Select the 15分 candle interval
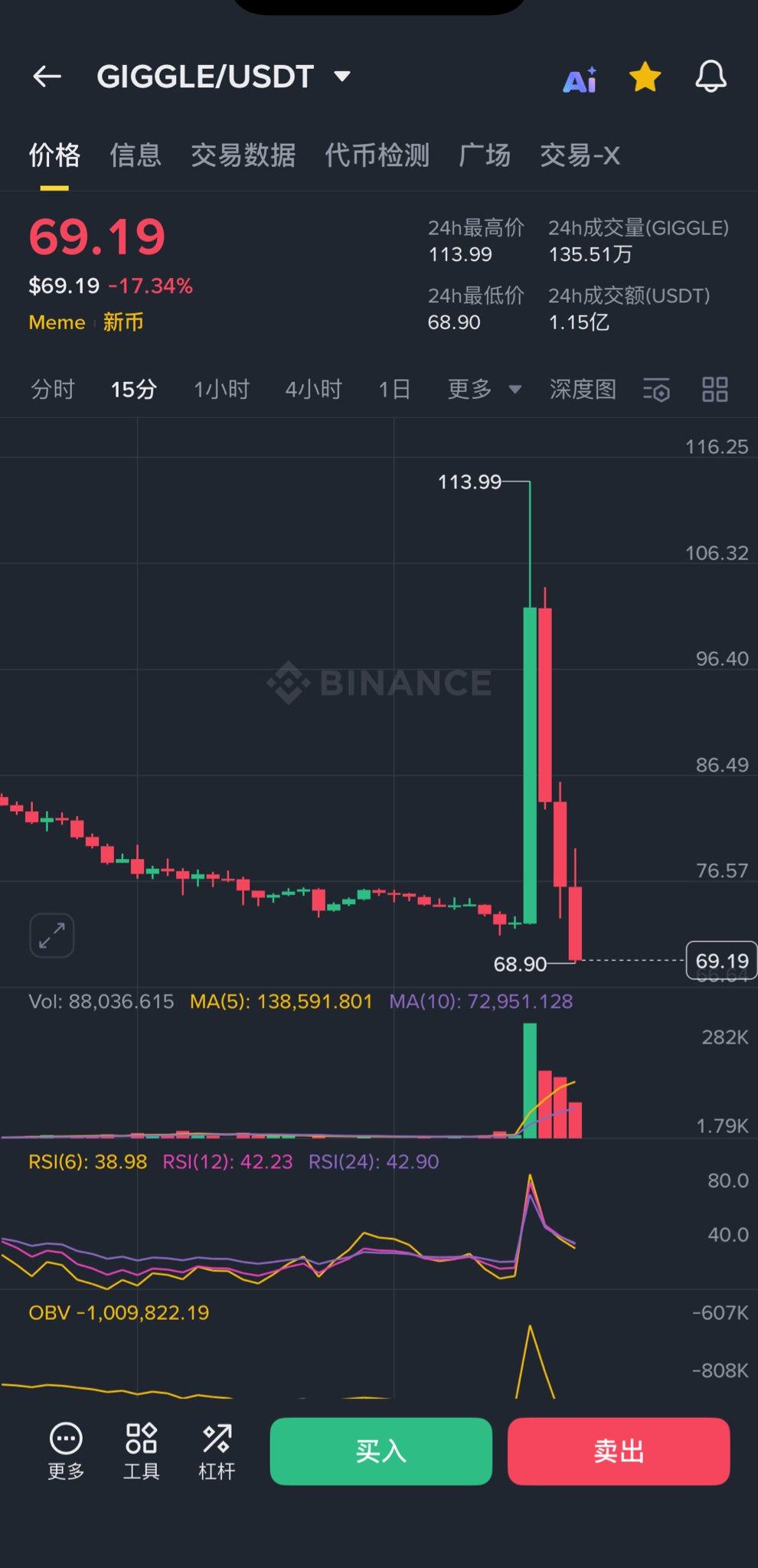 click(132, 389)
